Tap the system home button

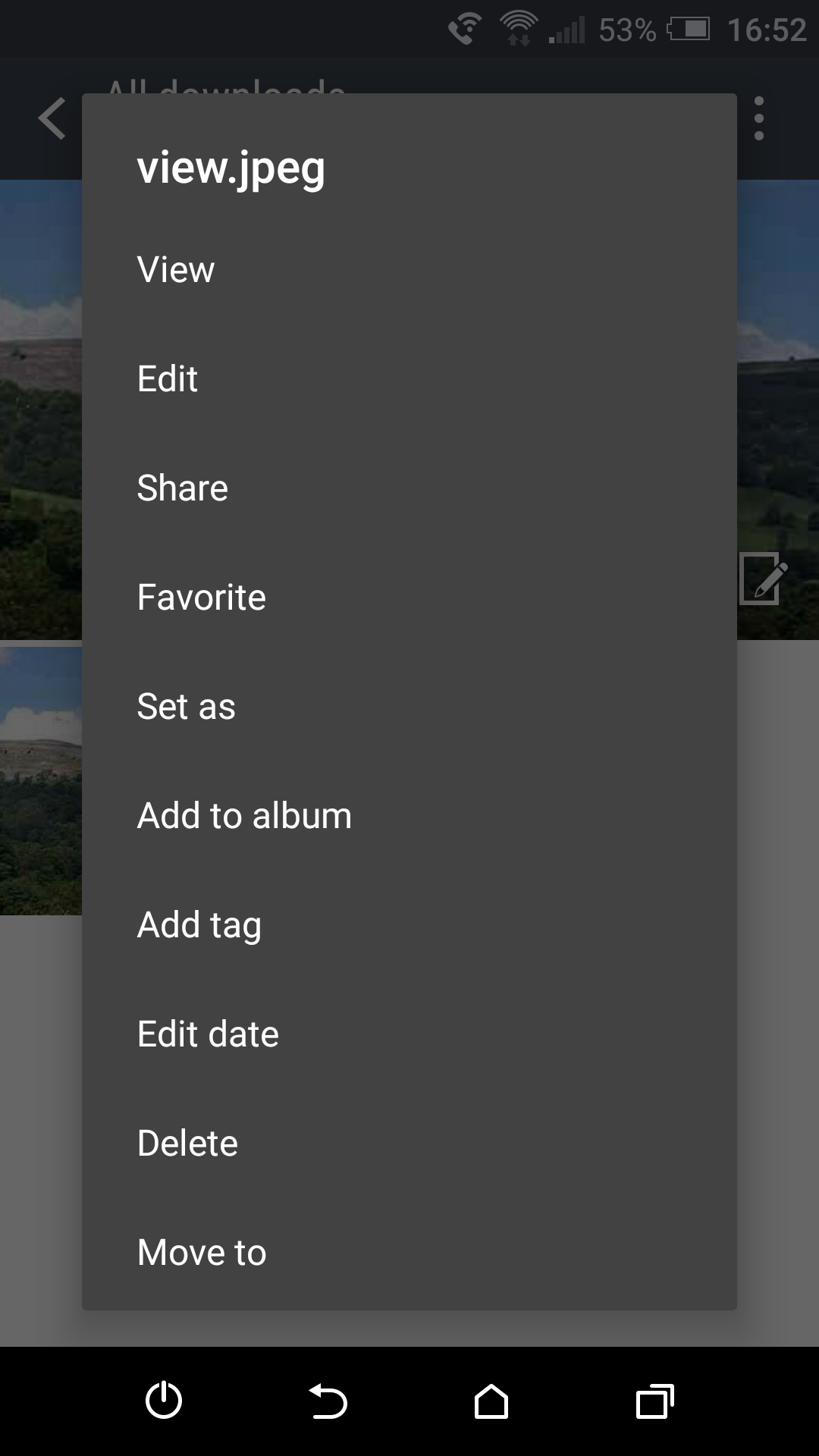(x=491, y=1401)
